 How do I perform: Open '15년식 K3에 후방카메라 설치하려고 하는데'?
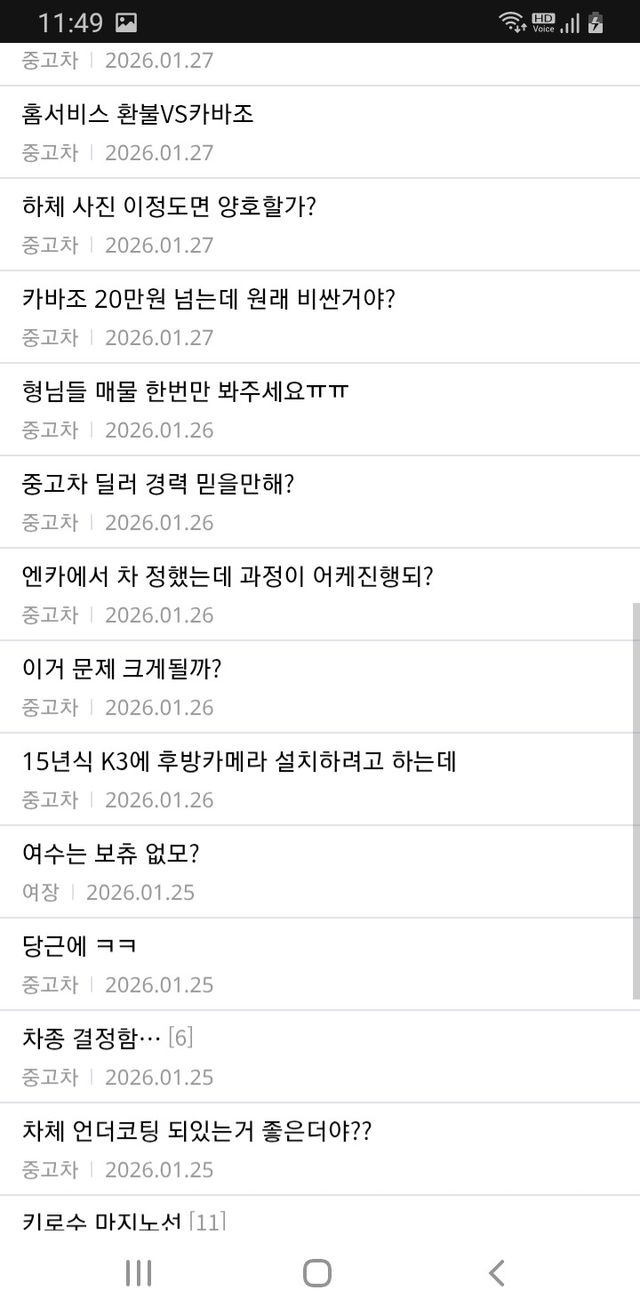[239, 761]
